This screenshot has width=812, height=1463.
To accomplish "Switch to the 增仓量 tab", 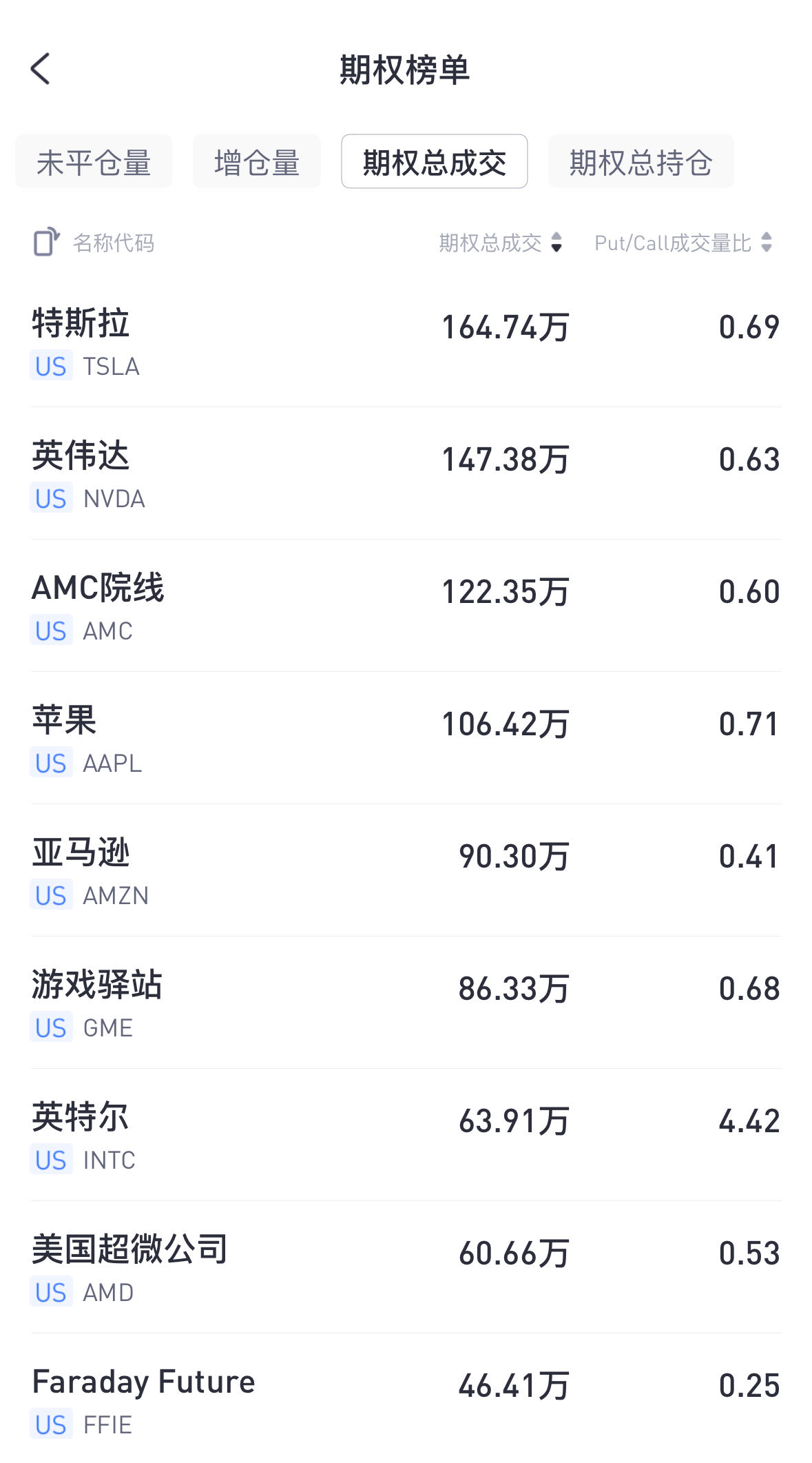I will (x=257, y=162).
